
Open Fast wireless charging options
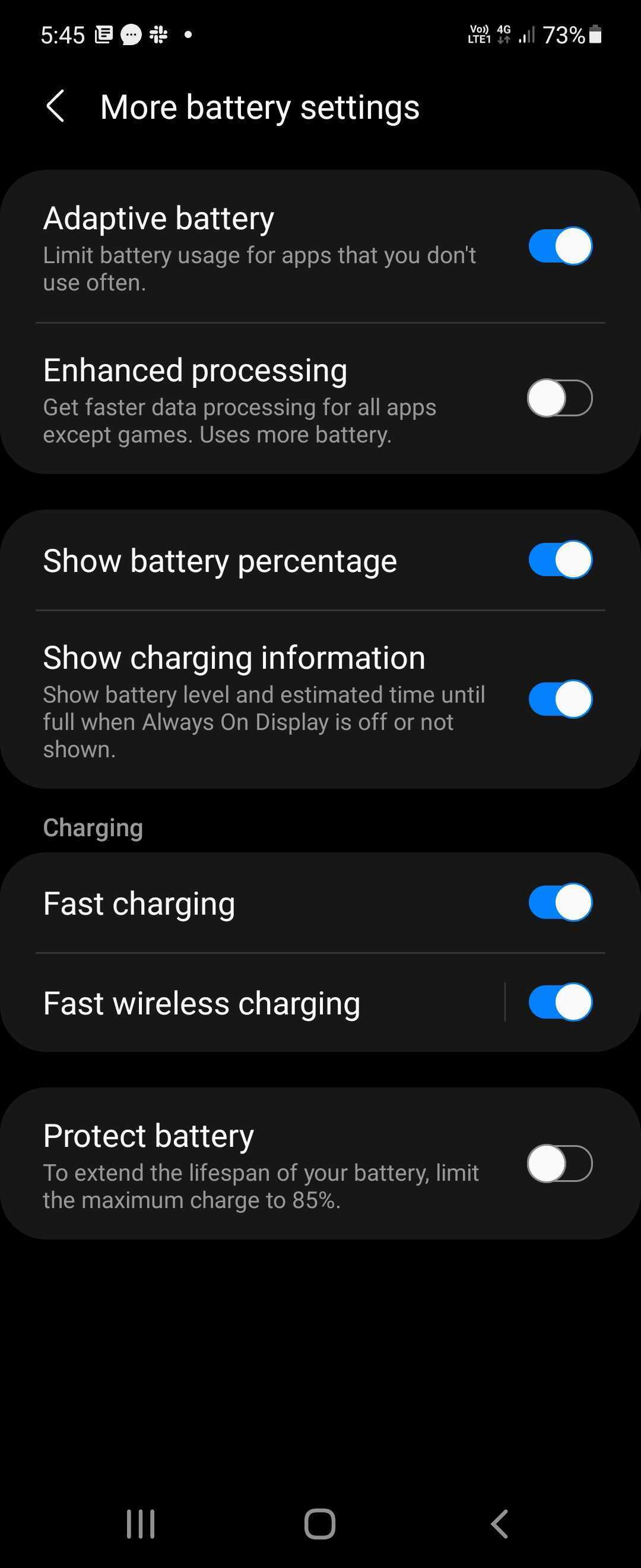[243, 1003]
